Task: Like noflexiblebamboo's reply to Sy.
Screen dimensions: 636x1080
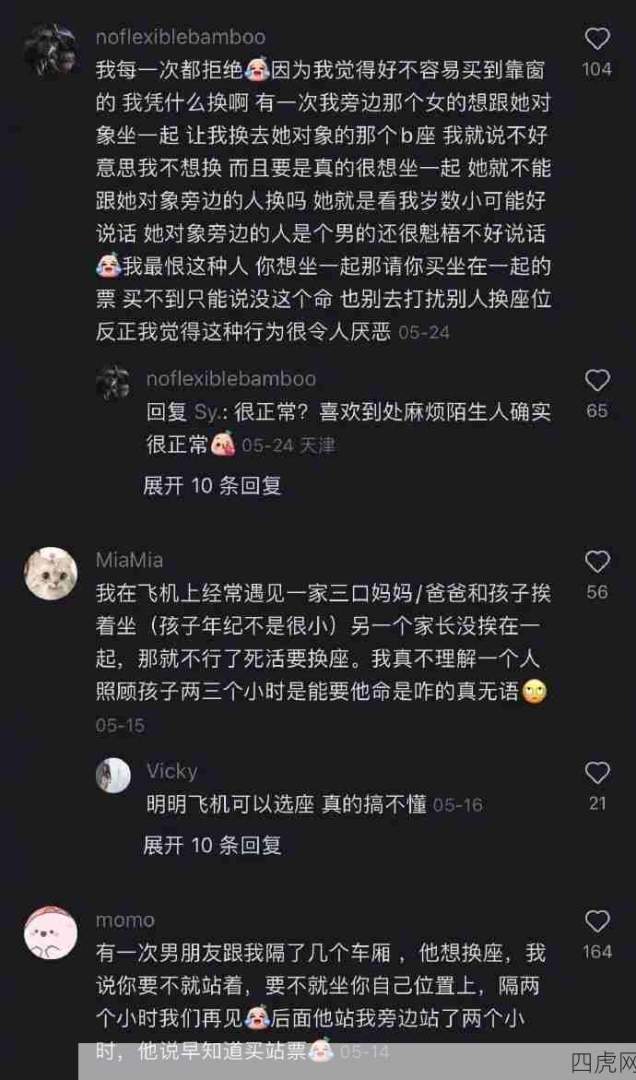Action: click(x=597, y=381)
